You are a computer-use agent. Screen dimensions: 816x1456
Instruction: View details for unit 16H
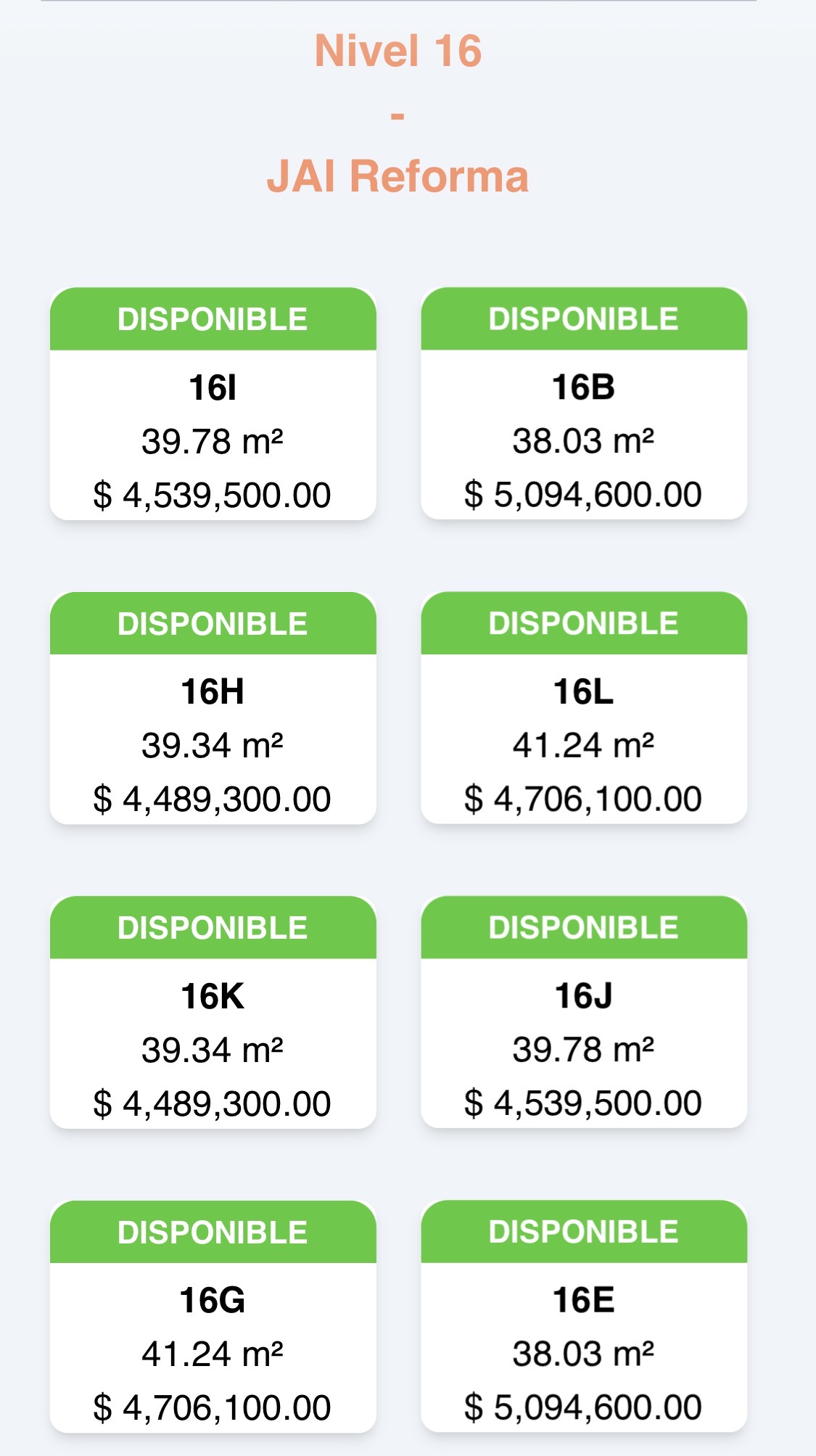point(213,708)
